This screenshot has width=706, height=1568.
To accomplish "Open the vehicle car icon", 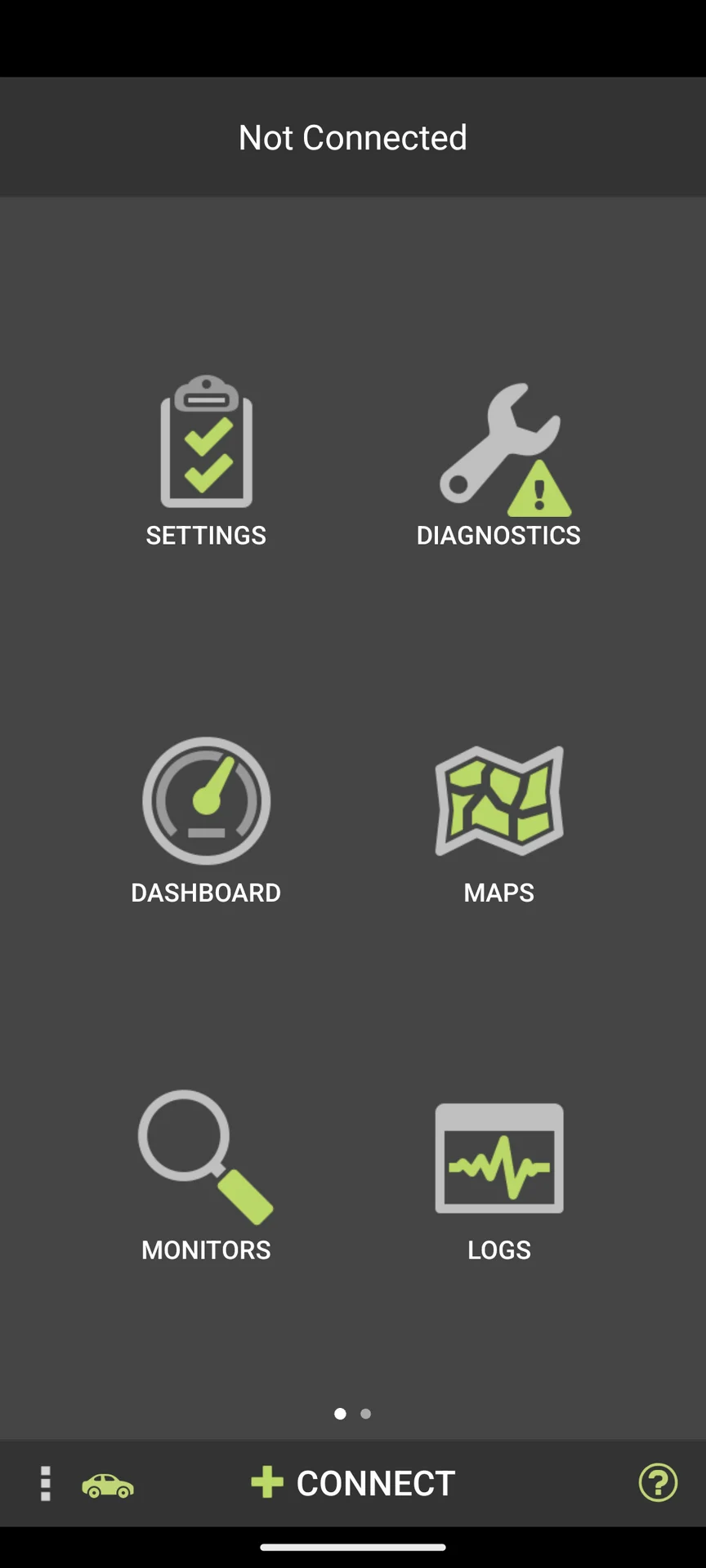I will (x=108, y=1485).
